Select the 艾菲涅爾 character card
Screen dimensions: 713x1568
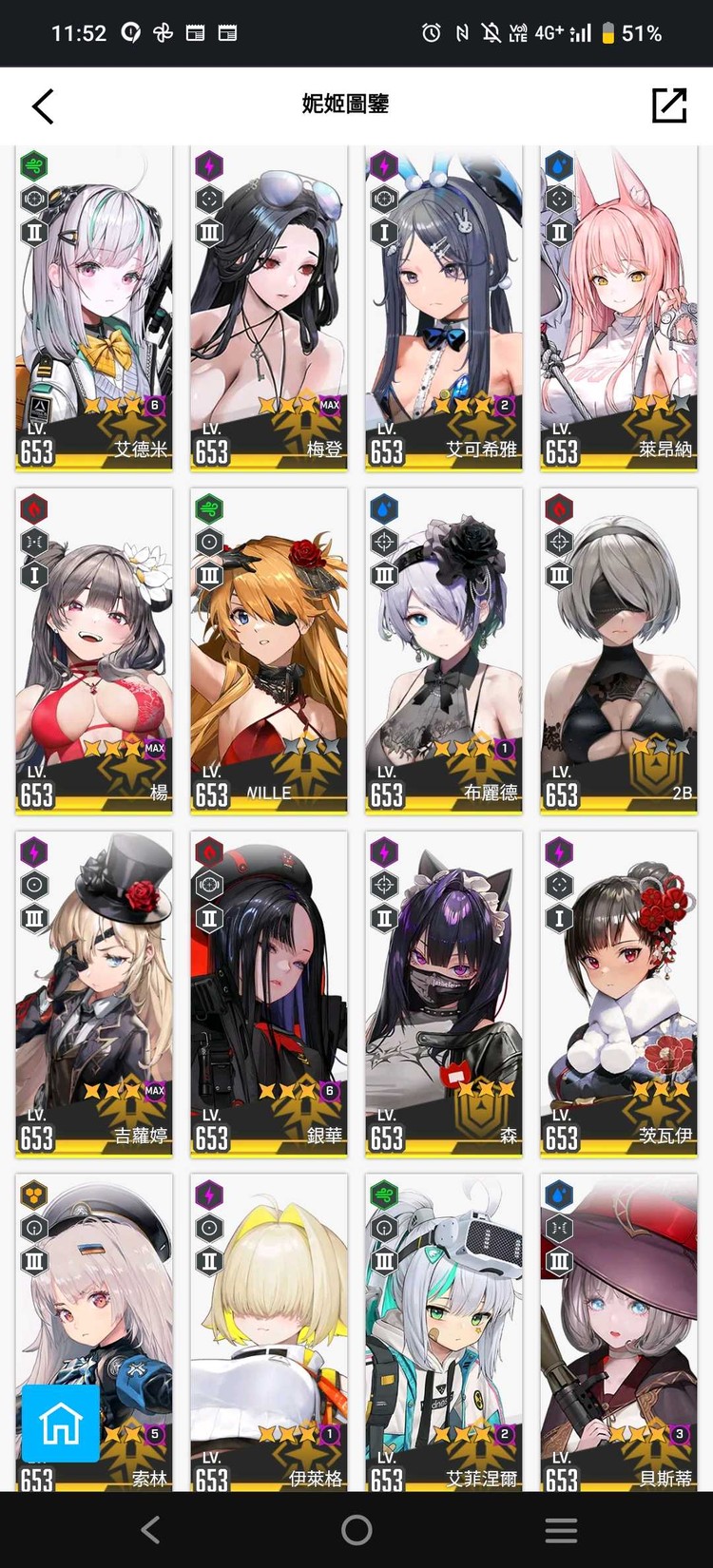pyautogui.click(x=444, y=1330)
